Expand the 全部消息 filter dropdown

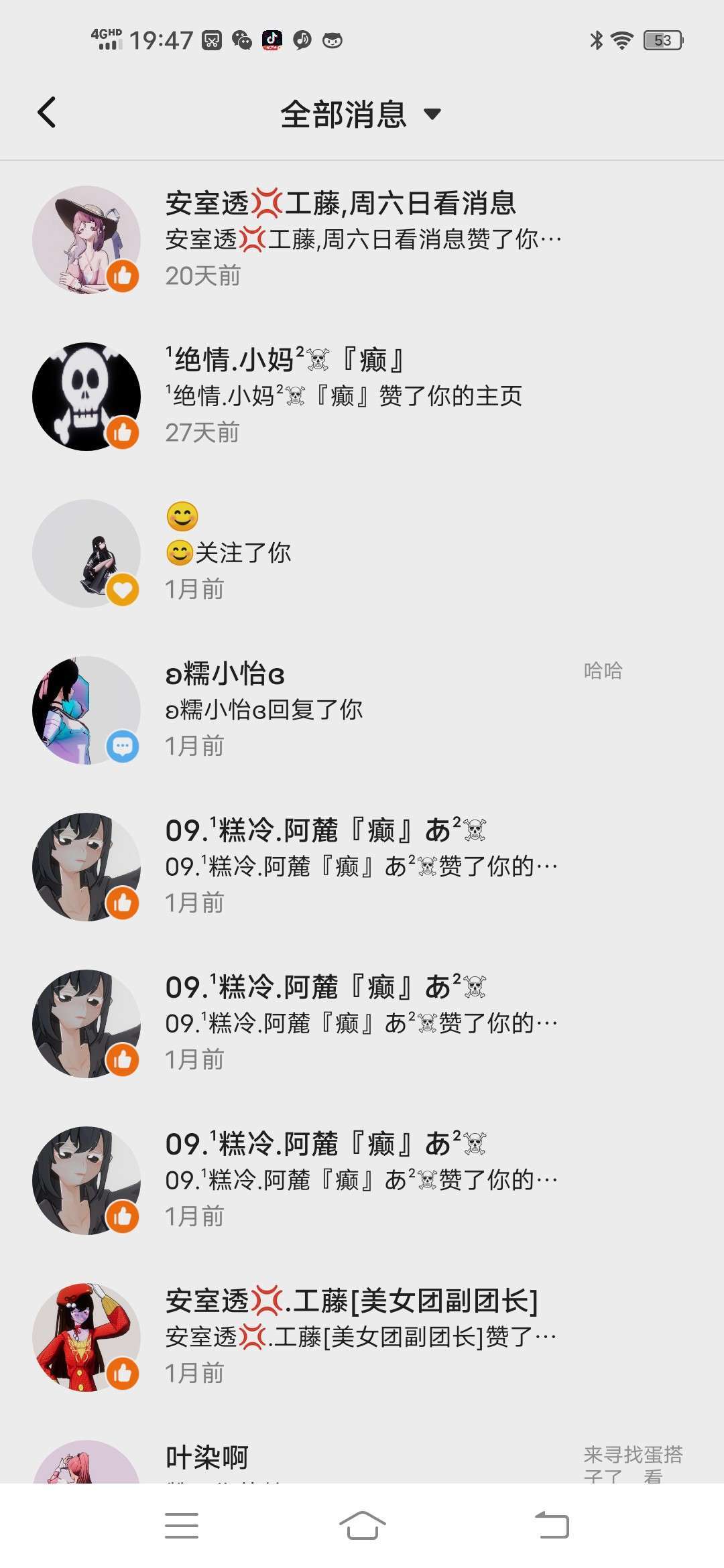coord(361,114)
